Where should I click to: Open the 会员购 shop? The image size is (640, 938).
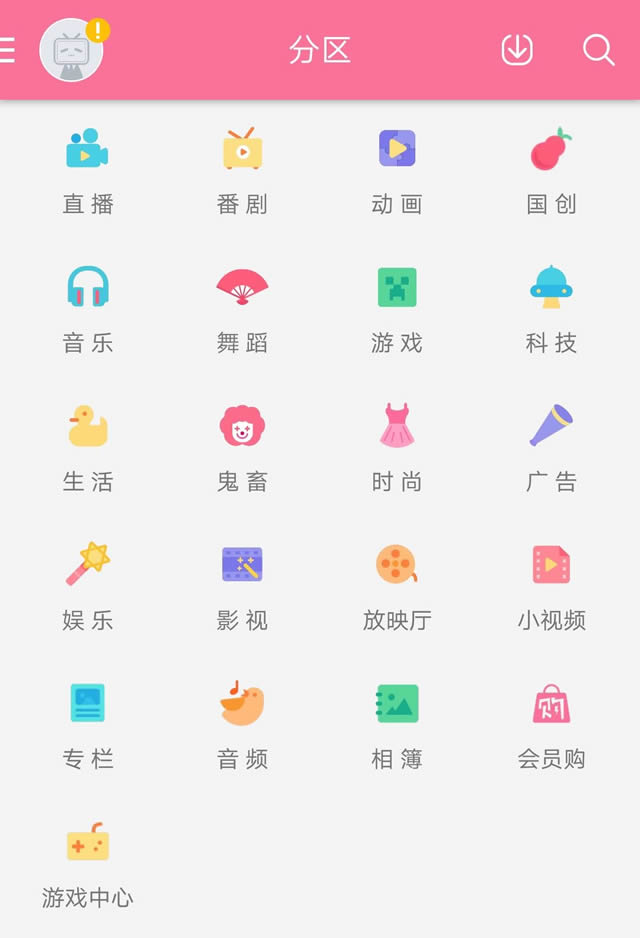tap(551, 726)
